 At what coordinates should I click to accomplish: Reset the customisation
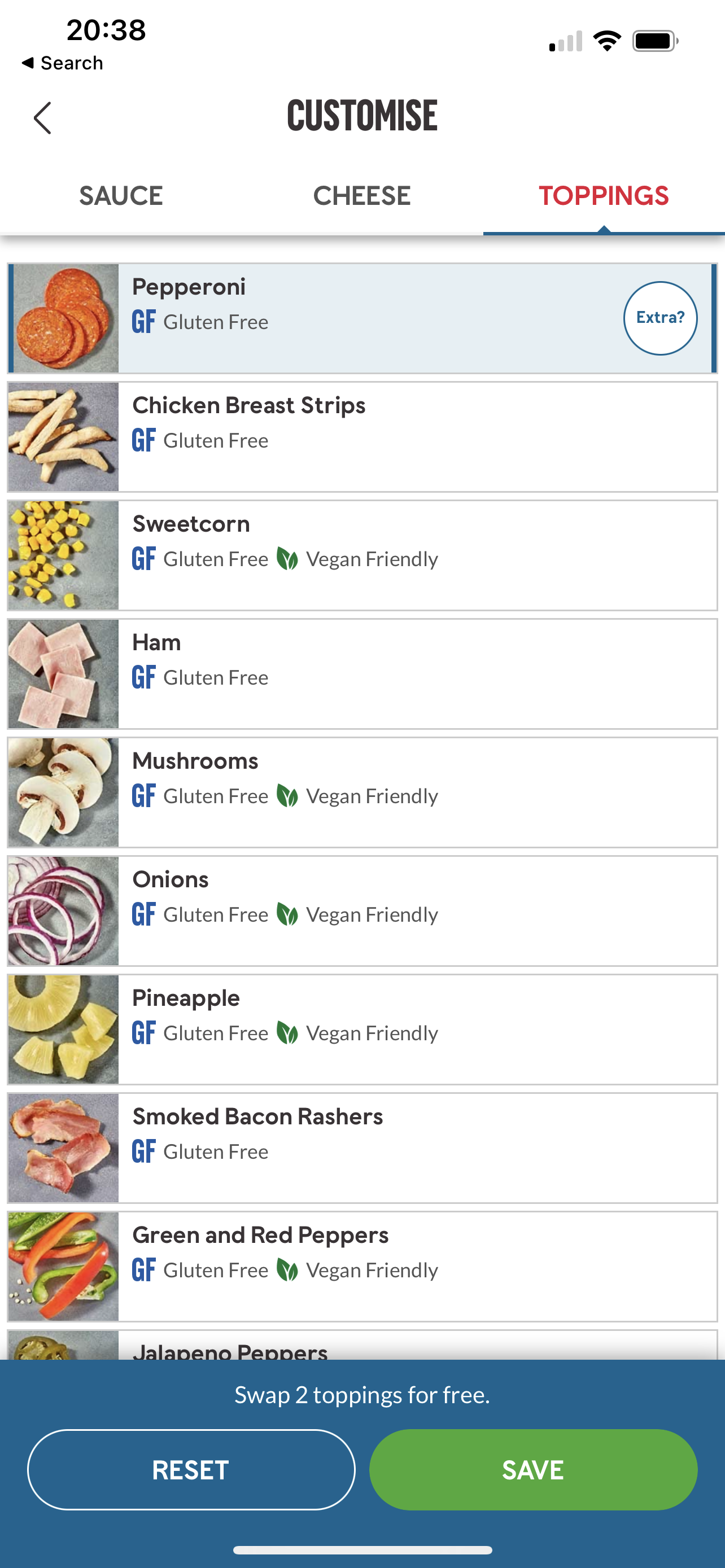click(x=191, y=1469)
